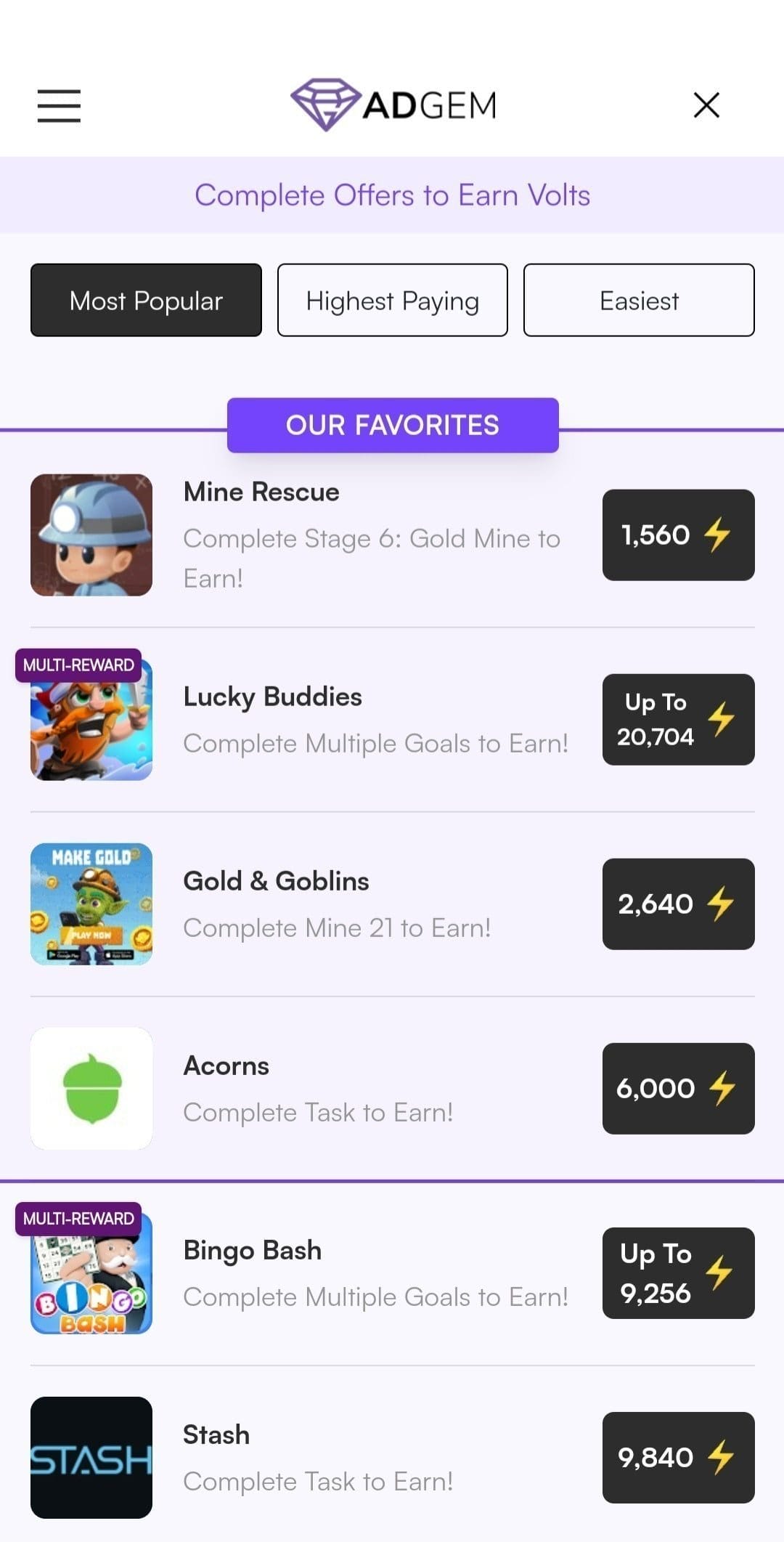Show the Easiest offers
Viewport: 784px width, 1542px height.
point(639,300)
